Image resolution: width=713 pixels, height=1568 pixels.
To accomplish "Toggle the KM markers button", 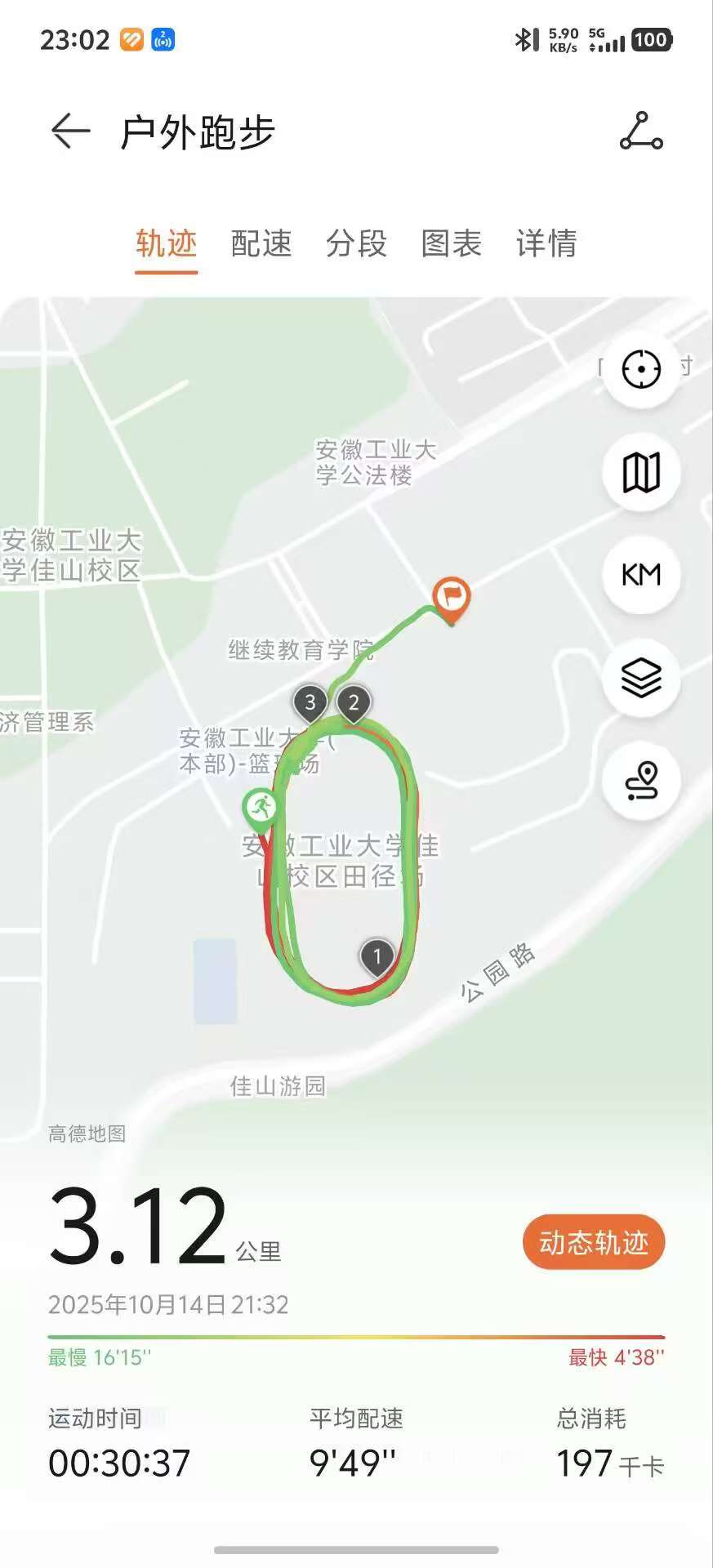I will [x=641, y=575].
